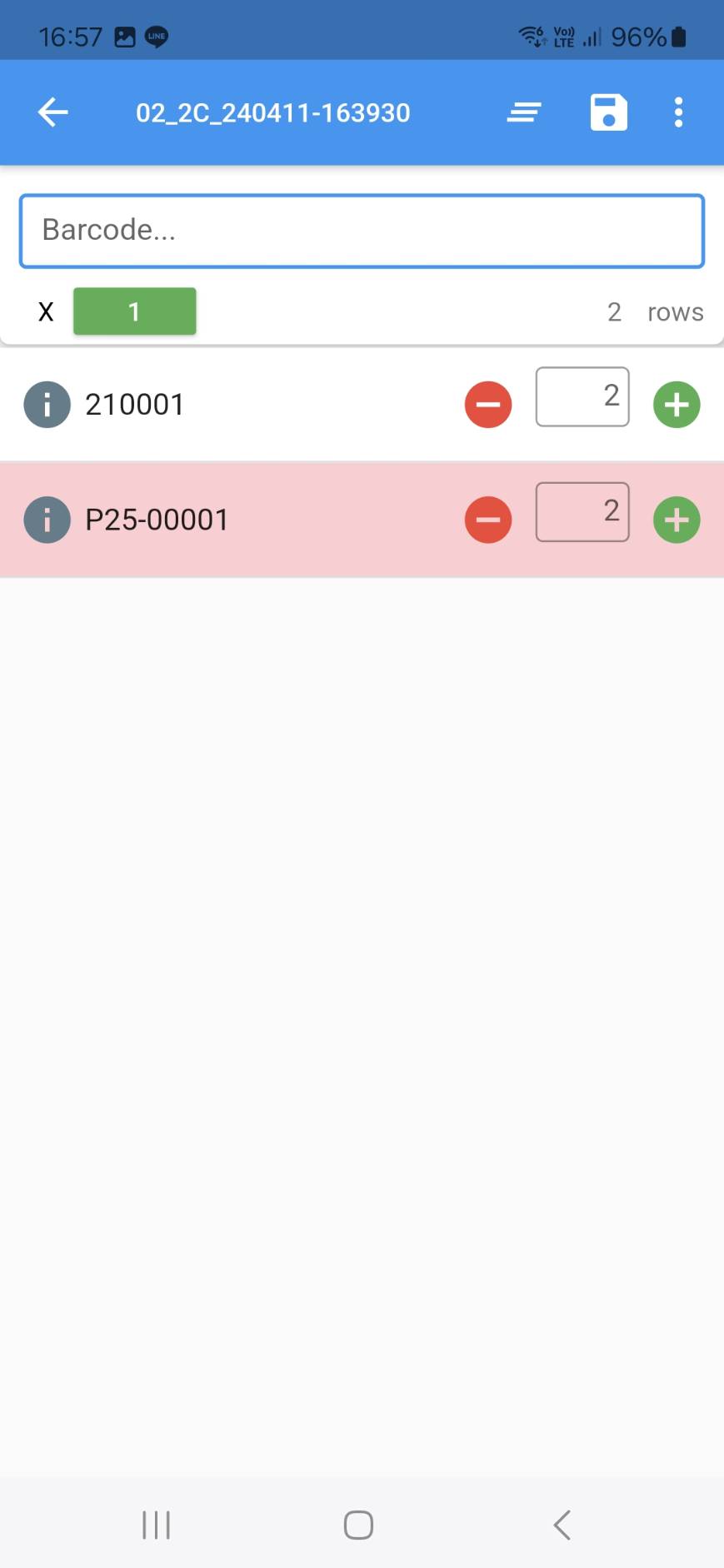Focus the Barcode input field
This screenshot has height=1568, width=724.
[x=362, y=231]
